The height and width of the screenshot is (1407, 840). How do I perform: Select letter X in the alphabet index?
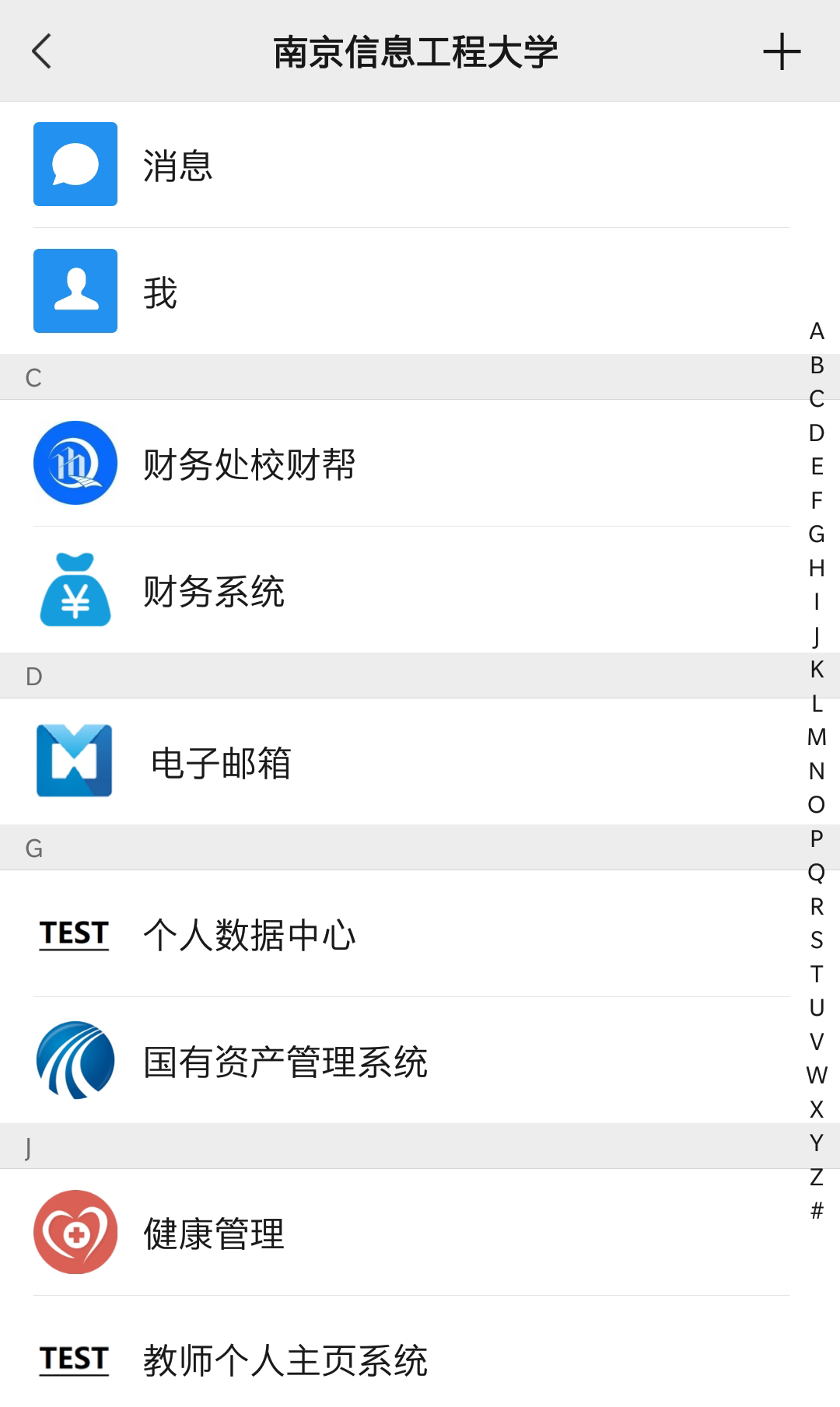point(816,1108)
